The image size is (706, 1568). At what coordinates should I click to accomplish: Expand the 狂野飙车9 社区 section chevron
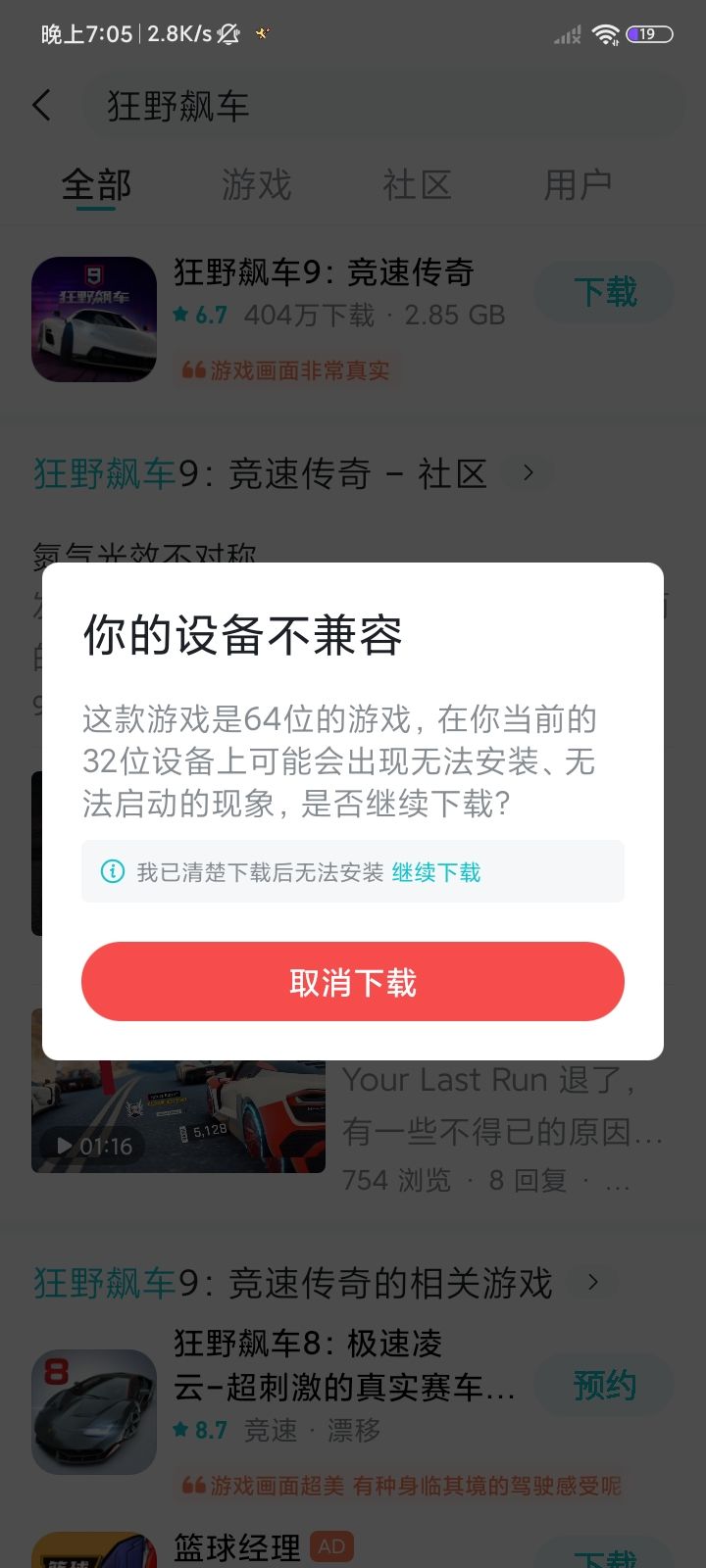point(527,473)
